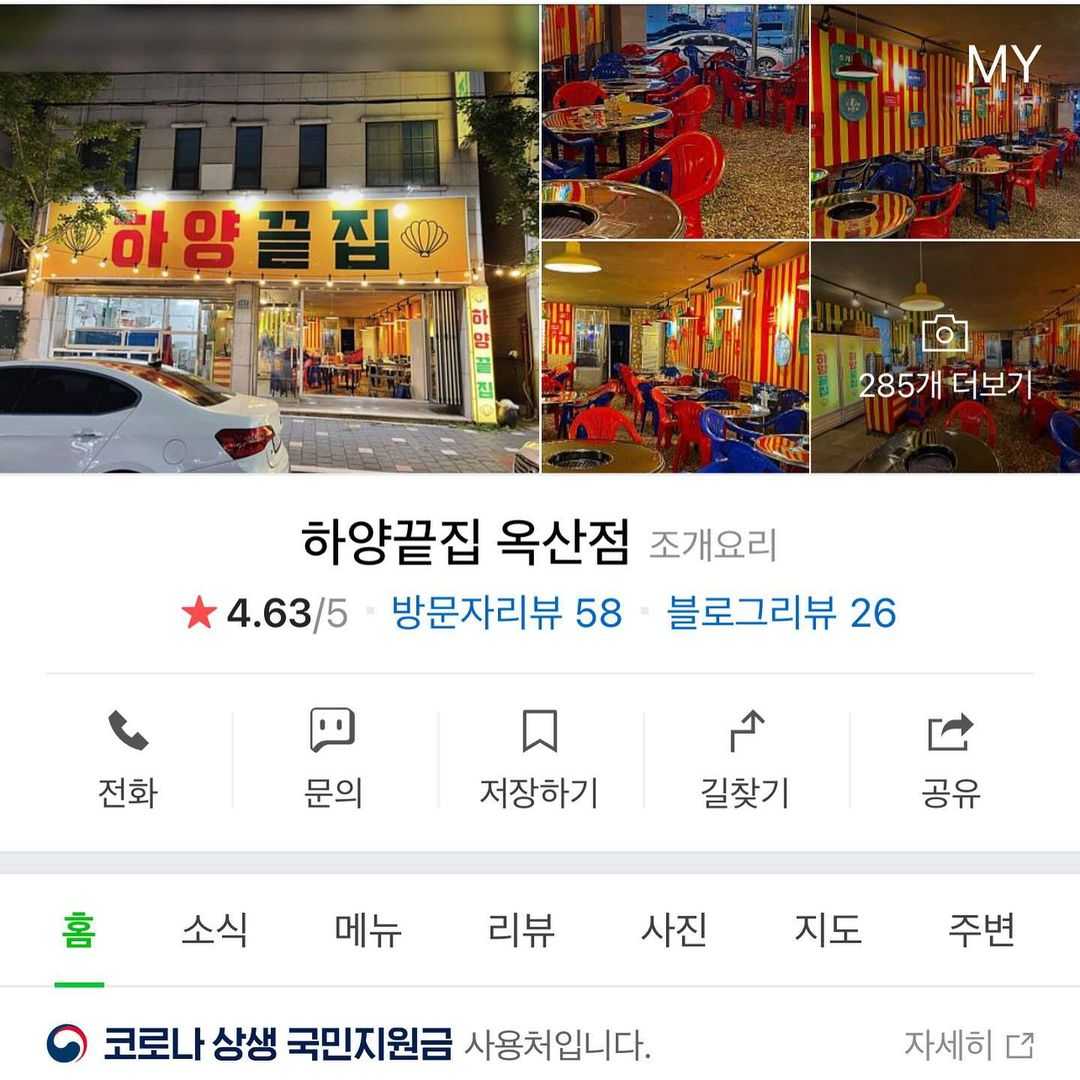View 285개 더보기 photos
This screenshot has height=1080, width=1080.
tap(945, 358)
